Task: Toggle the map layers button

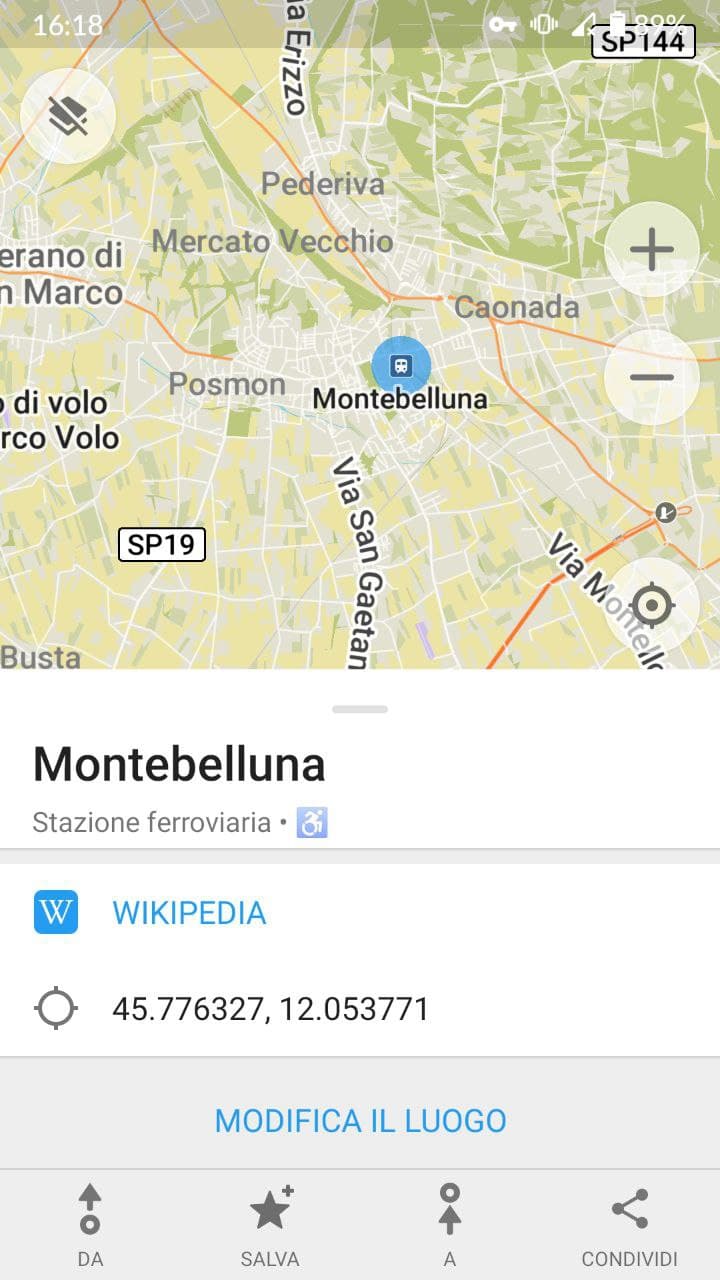Action: [x=68, y=116]
